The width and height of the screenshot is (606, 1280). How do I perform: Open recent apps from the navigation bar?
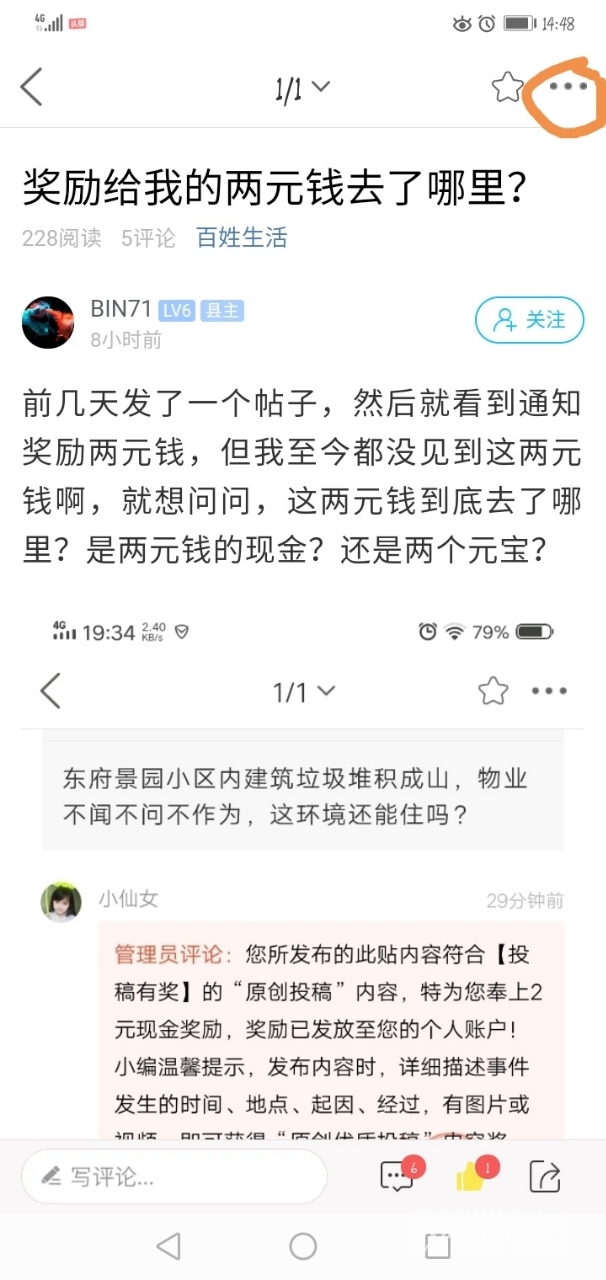(438, 1246)
